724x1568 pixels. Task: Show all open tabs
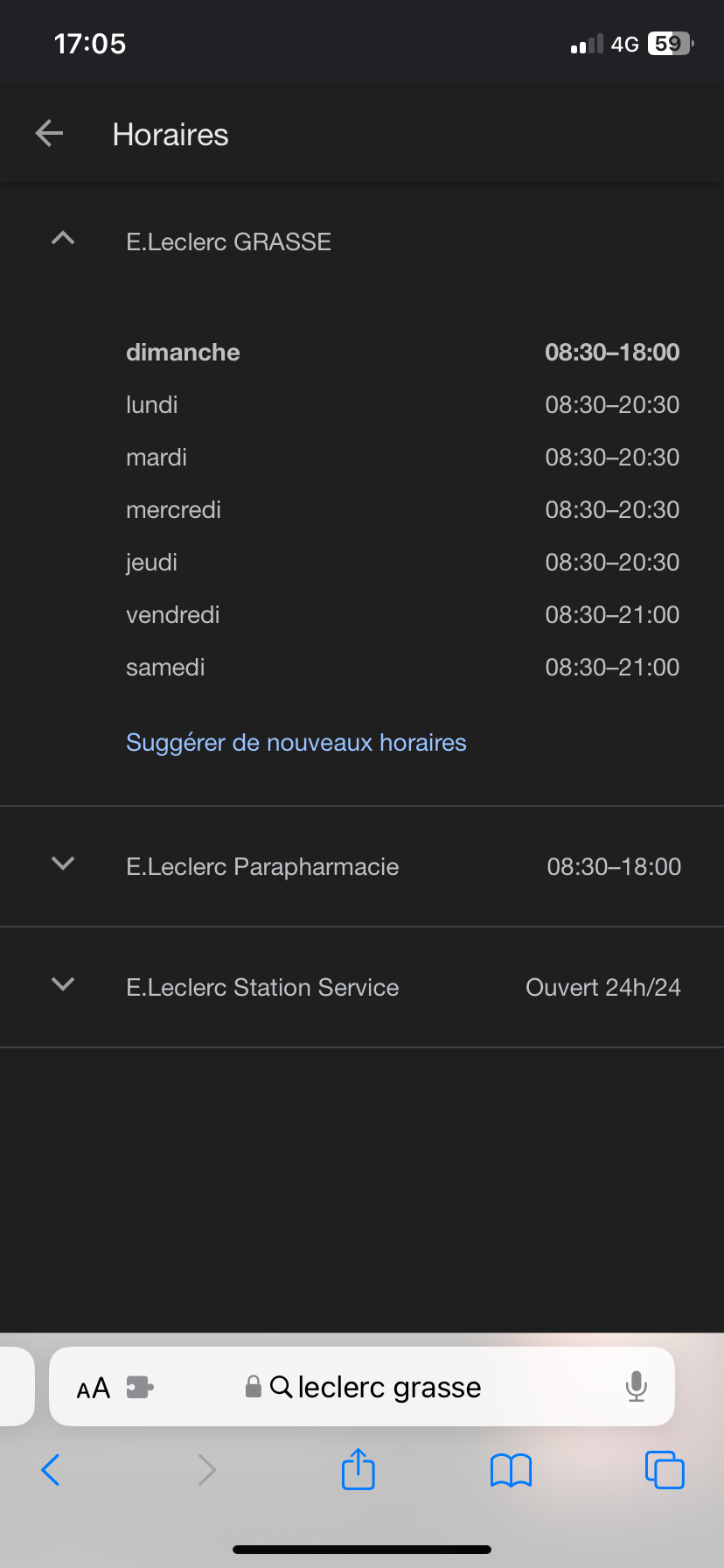(665, 1470)
